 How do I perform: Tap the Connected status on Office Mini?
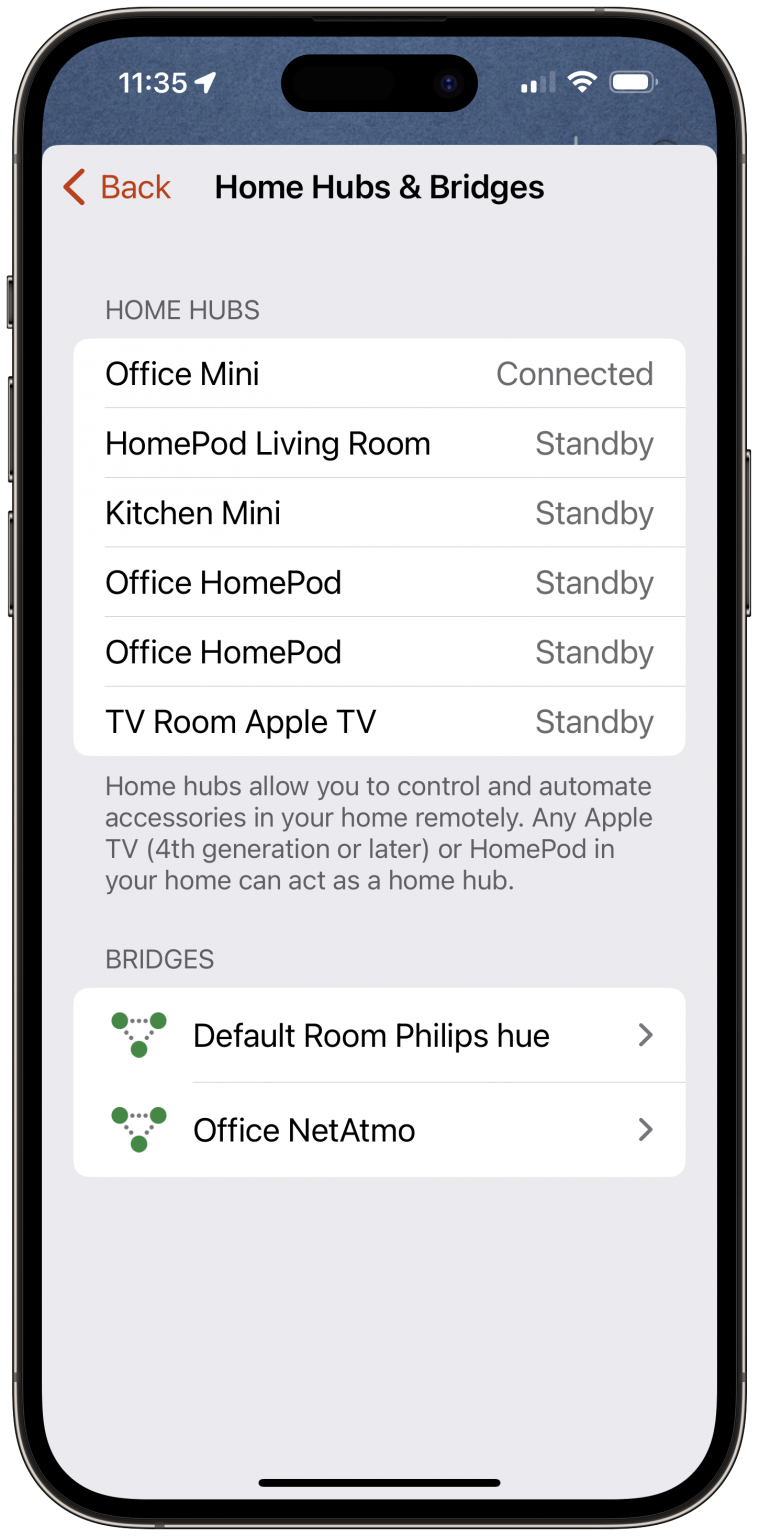[574, 373]
